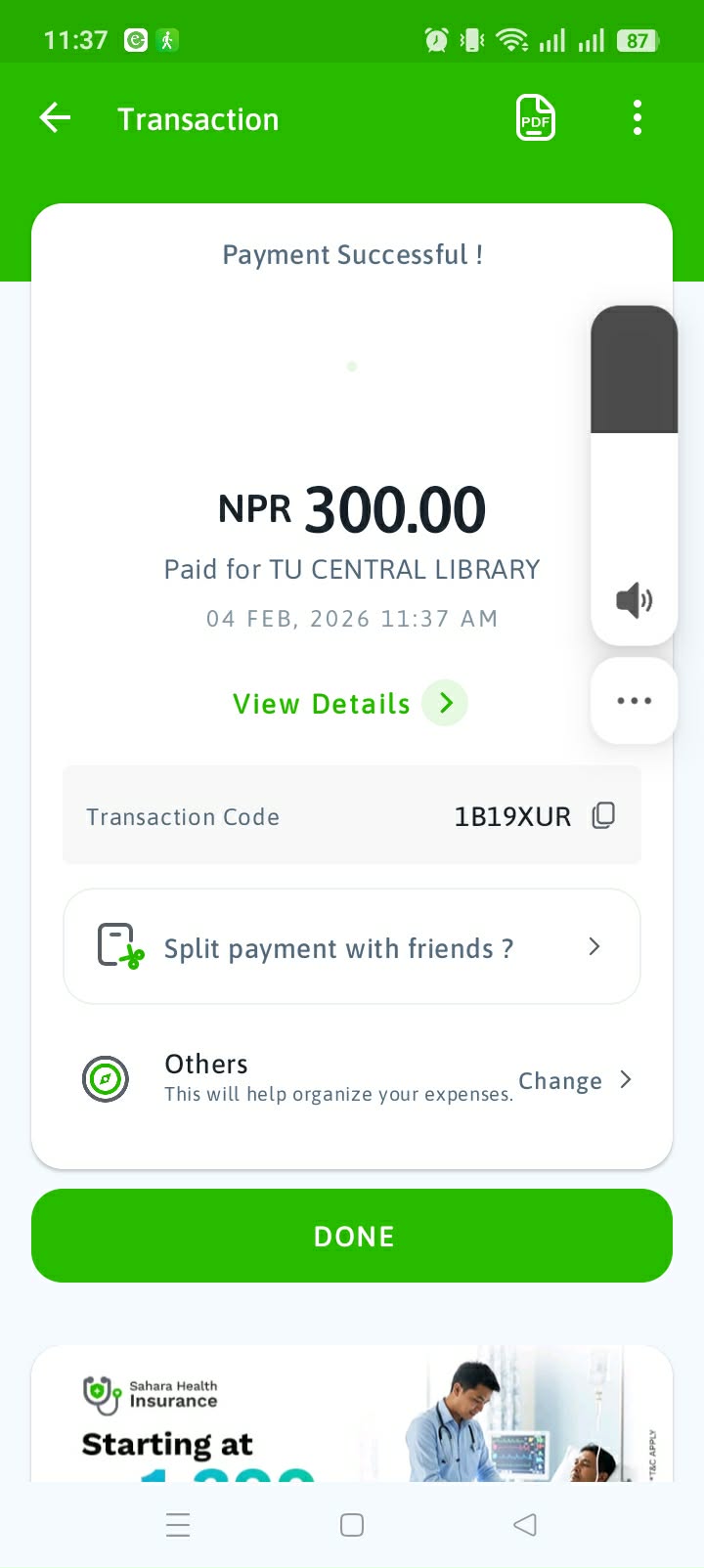Mute media volume via the speaker icon
This screenshot has width=704, height=1568.
point(634,599)
